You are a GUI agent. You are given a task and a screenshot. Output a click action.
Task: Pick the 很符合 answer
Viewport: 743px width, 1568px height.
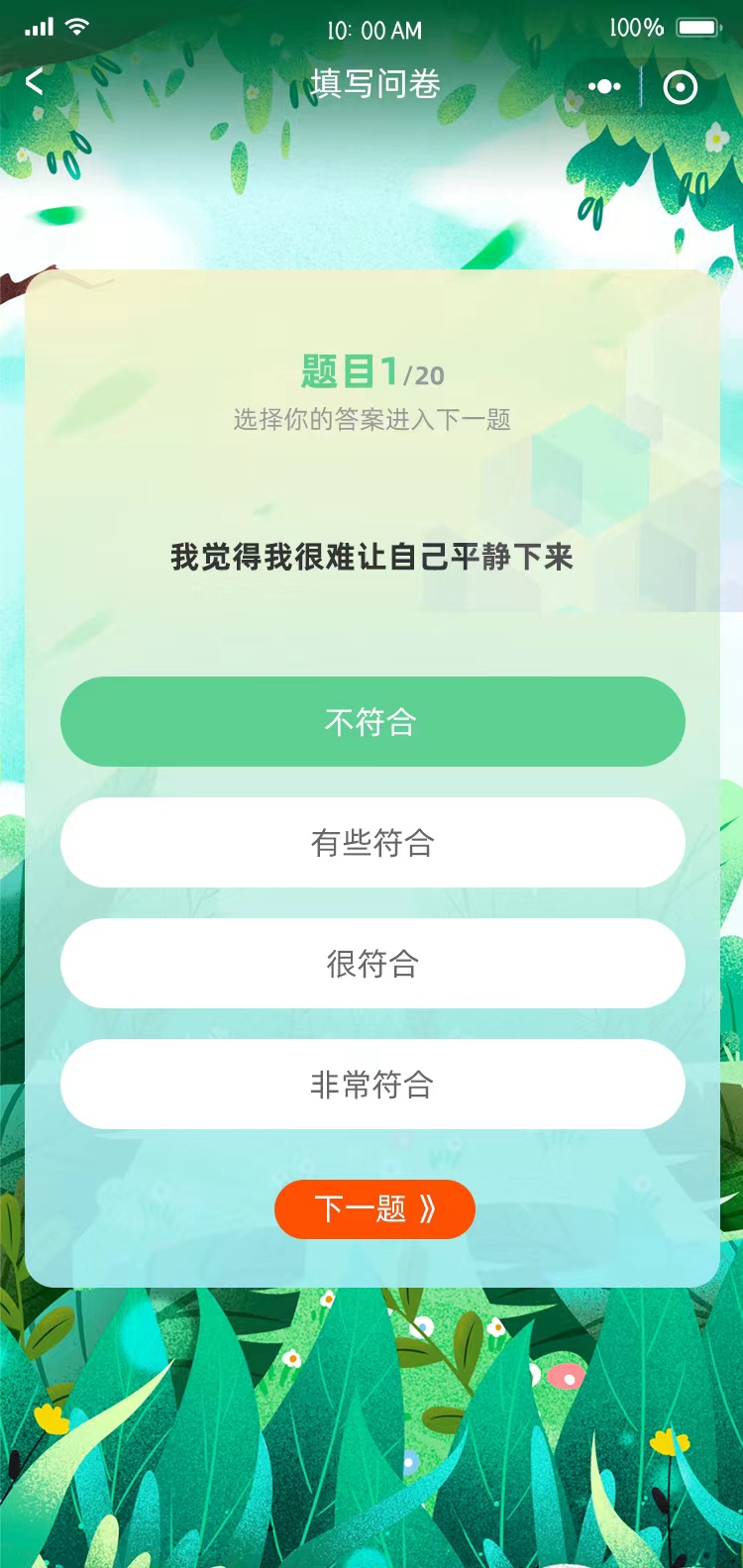tap(372, 963)
